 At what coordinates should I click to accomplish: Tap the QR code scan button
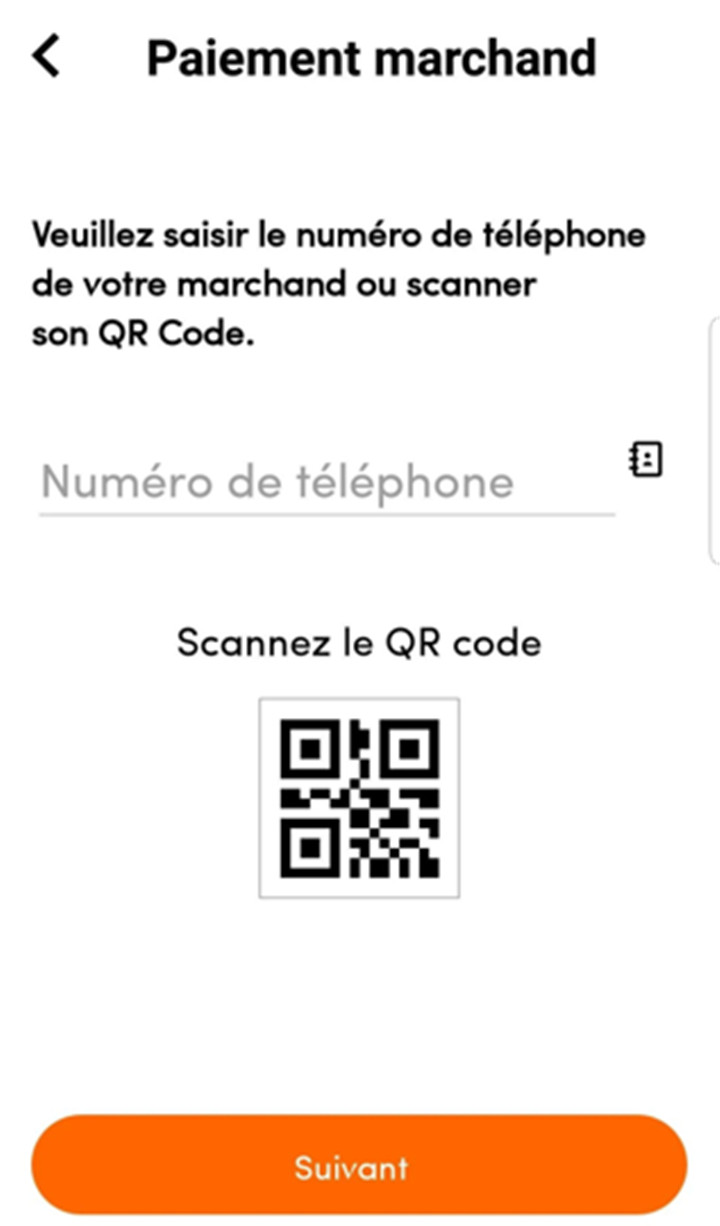click(x=359, y=798)
